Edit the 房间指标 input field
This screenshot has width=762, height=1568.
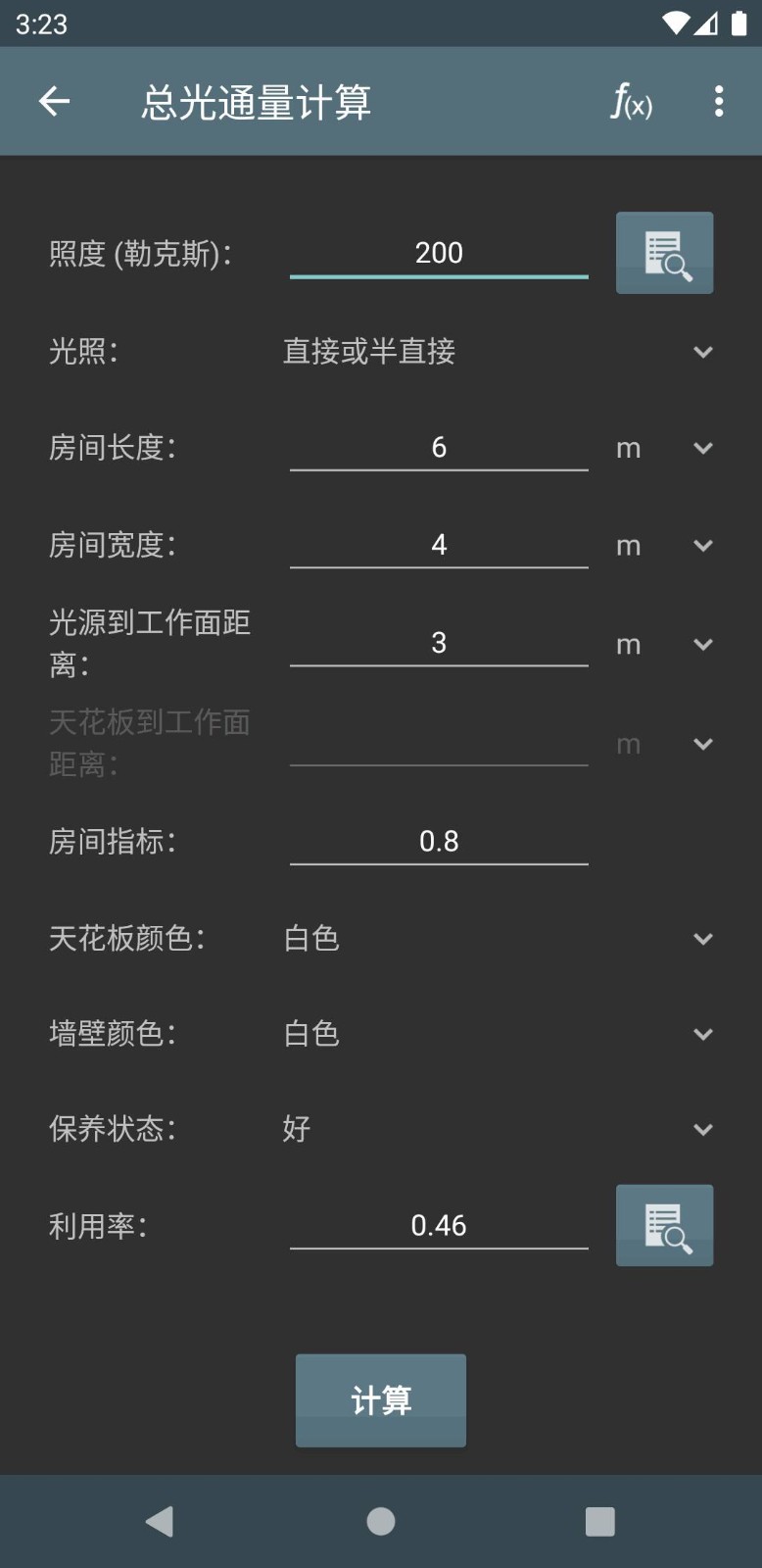click(439, 841)
